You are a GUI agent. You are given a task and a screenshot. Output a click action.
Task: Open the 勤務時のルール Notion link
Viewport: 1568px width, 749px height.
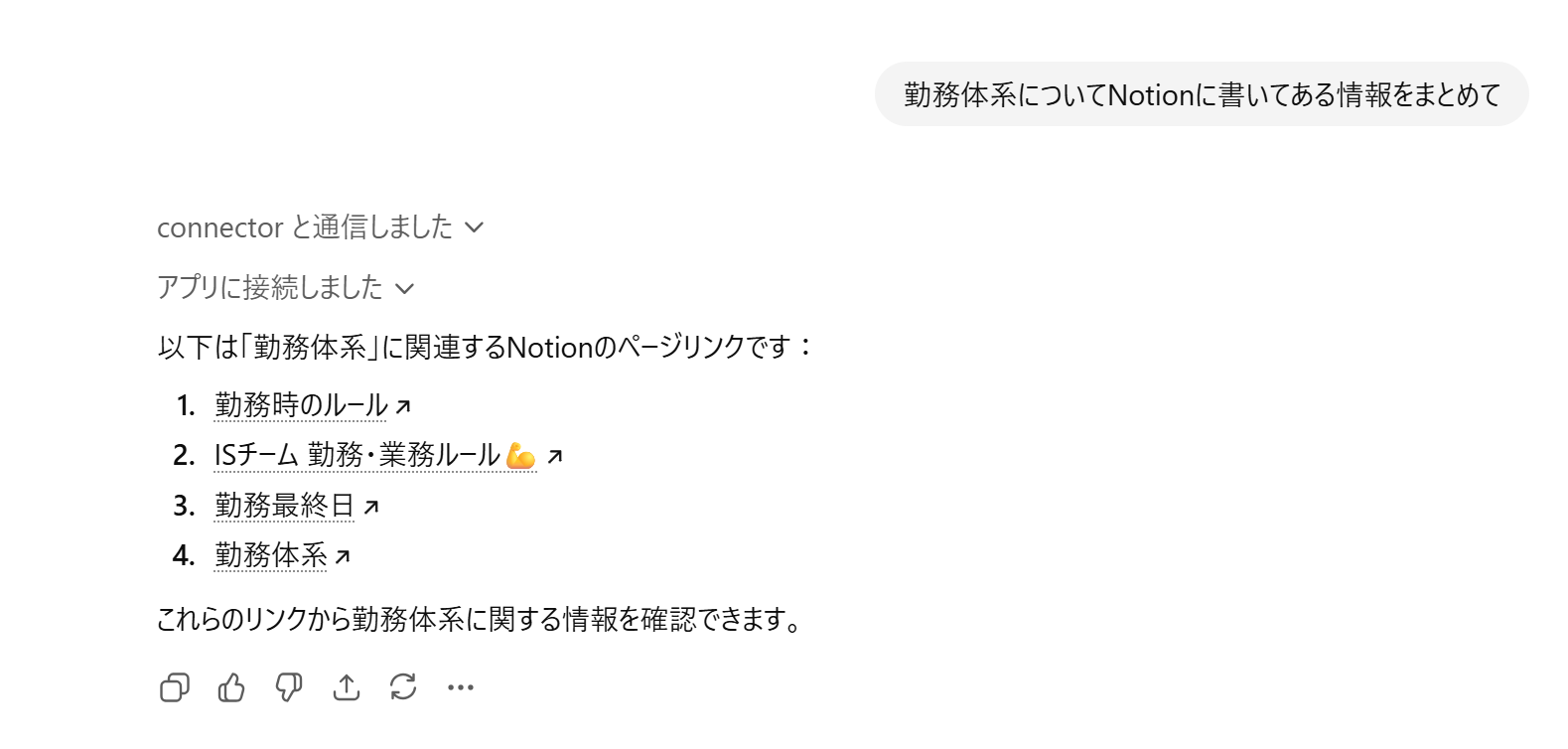coord(301,405)
